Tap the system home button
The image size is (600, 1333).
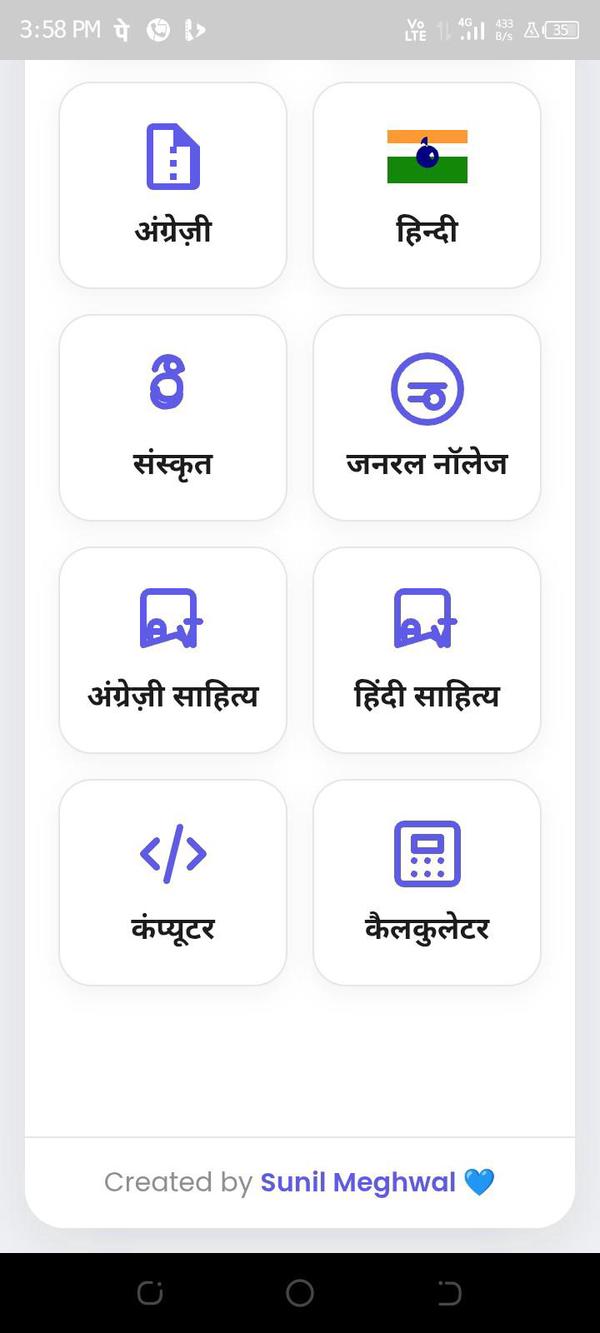tap(300, 1293)
